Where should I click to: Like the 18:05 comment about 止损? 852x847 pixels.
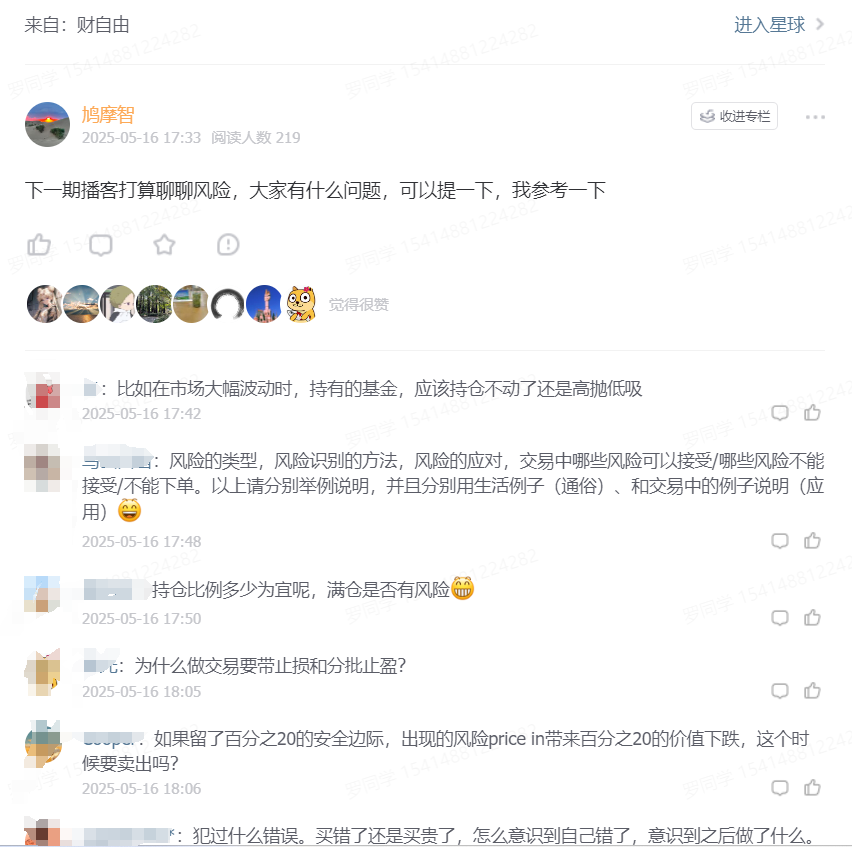812,691
